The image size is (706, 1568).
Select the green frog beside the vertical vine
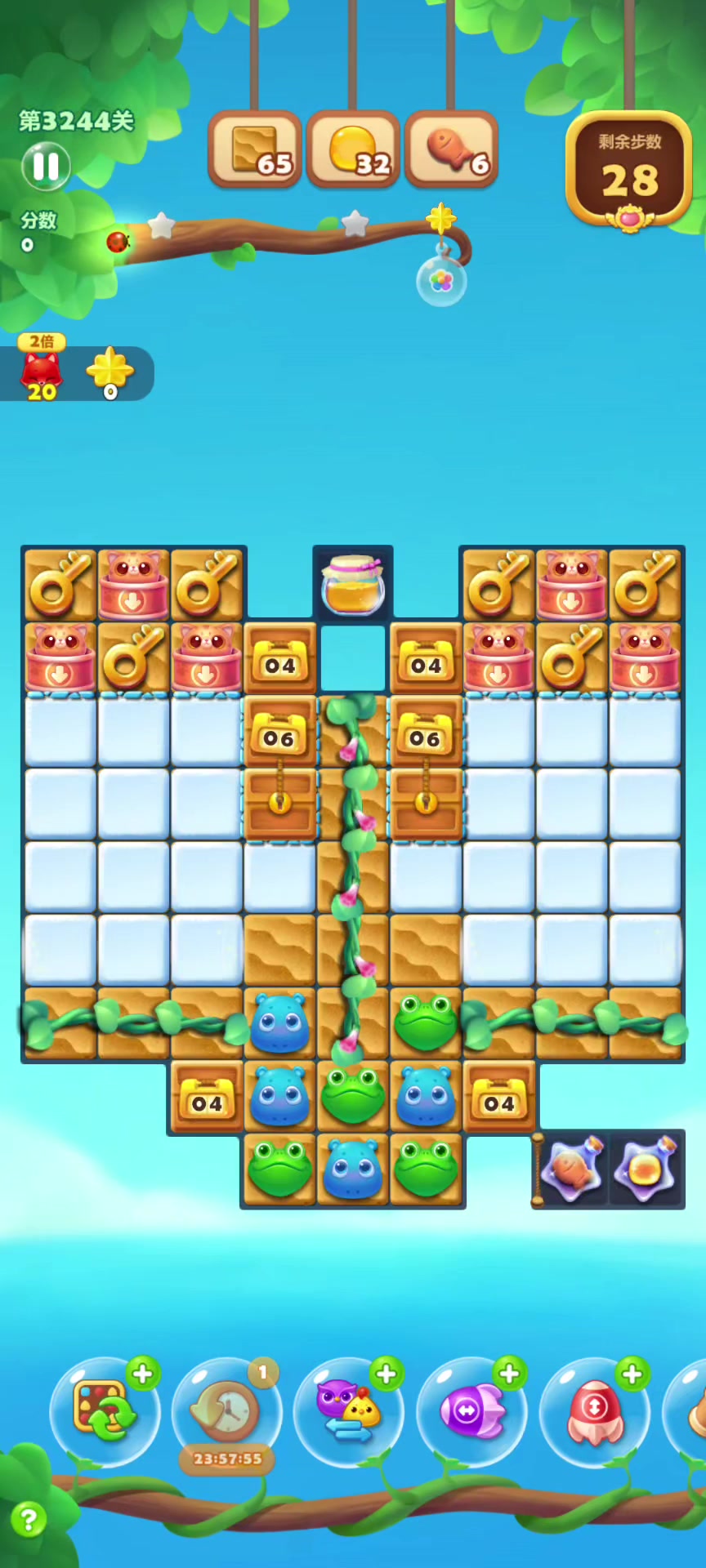click(426, 1023)
